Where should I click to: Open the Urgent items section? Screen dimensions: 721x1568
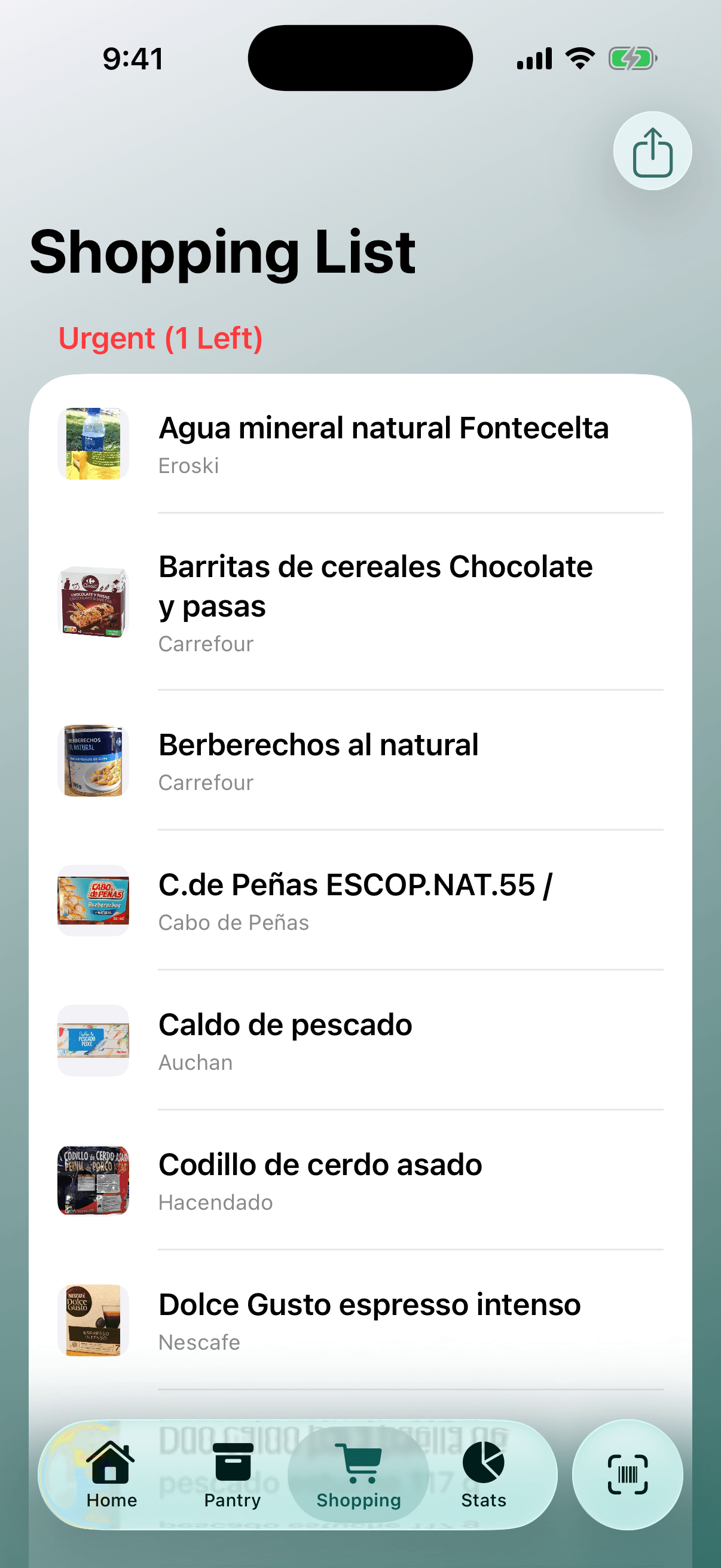(160, 338)
